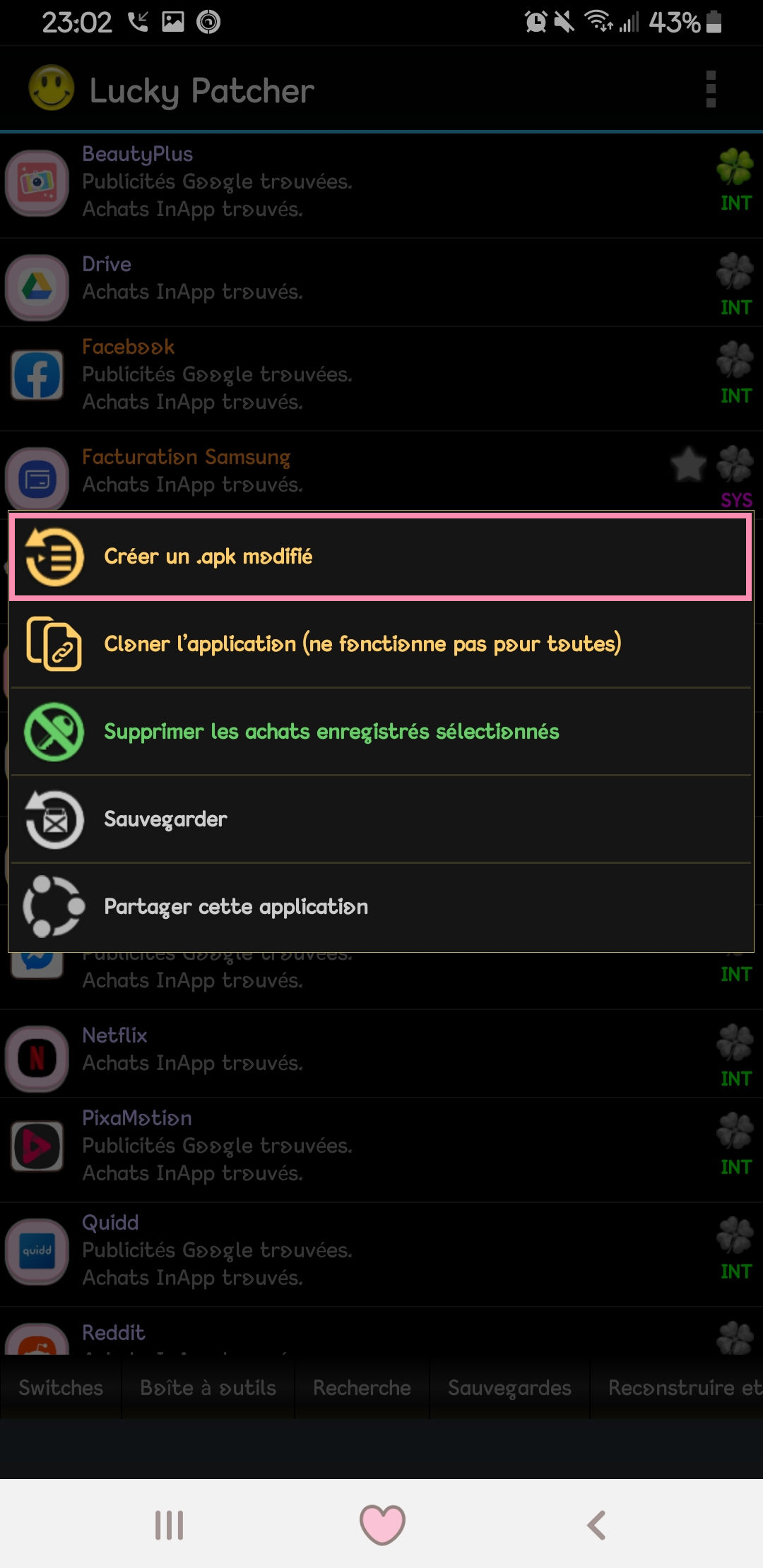This screenshot has height=1568, width=763.
Task: Open the overflow menu in app bar
Action: click(711, 90)
